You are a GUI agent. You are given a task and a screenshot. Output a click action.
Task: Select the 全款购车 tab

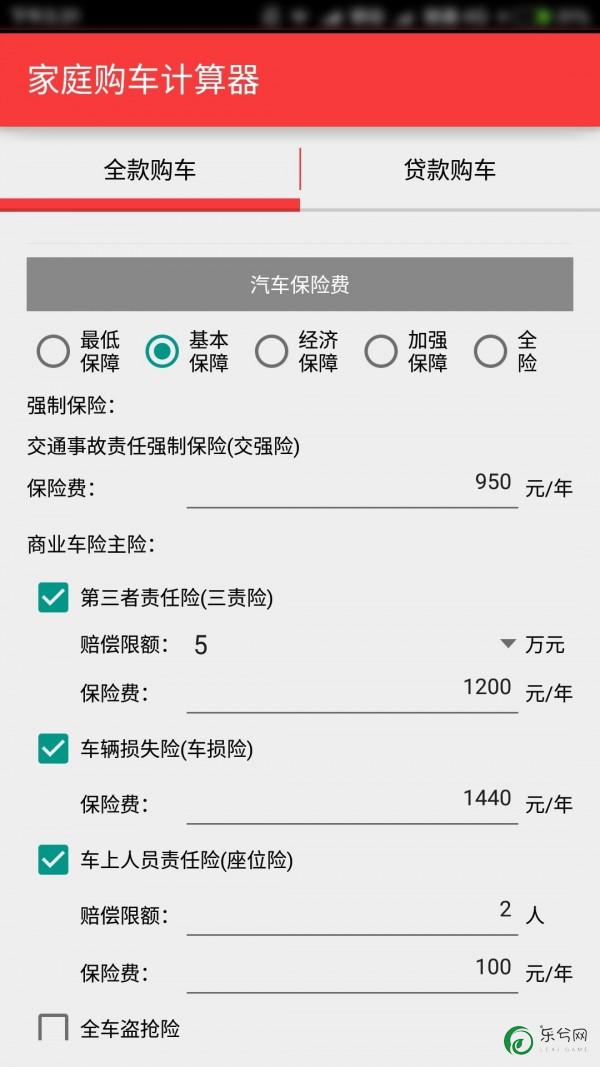150,170
